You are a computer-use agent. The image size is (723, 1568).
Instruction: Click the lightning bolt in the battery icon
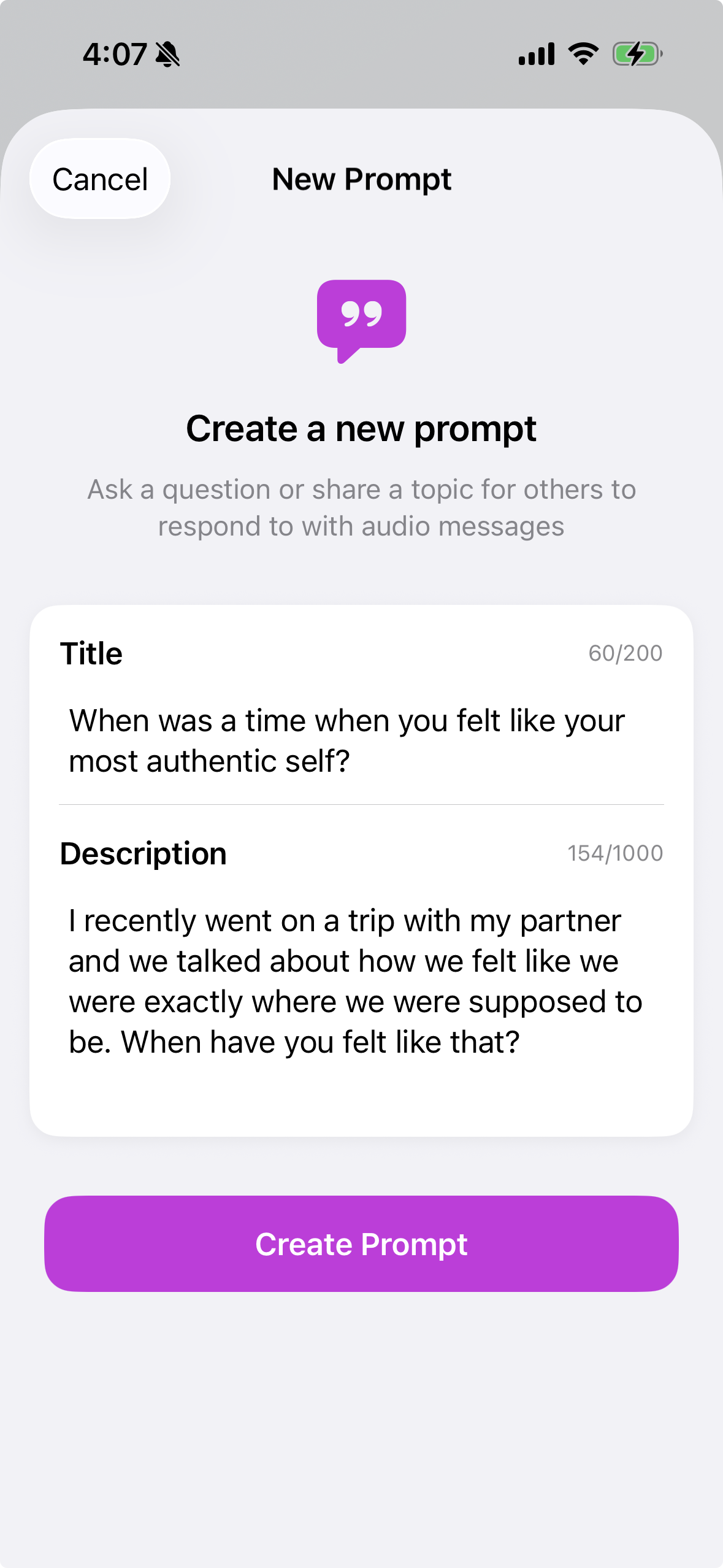635,55
